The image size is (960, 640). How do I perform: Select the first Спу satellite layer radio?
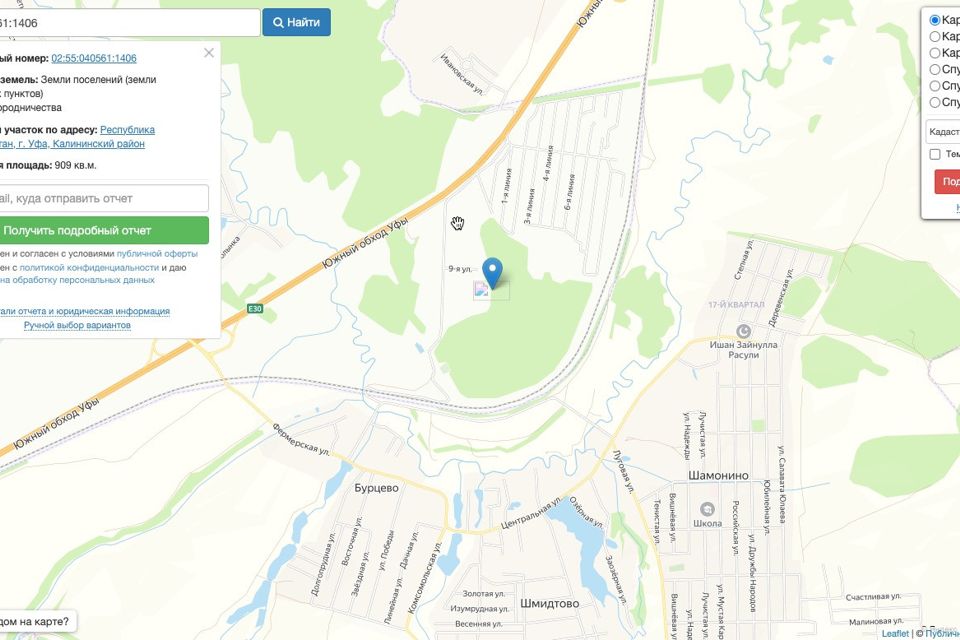pyautogui.click(x=935, y=70)
